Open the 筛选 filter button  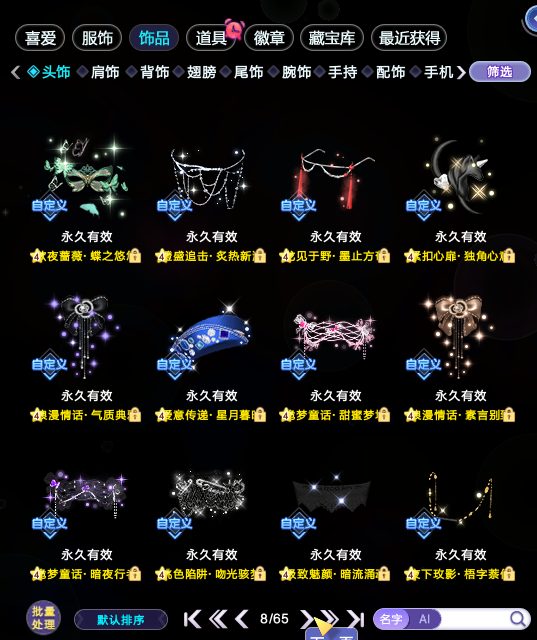(x=500, y=72)
